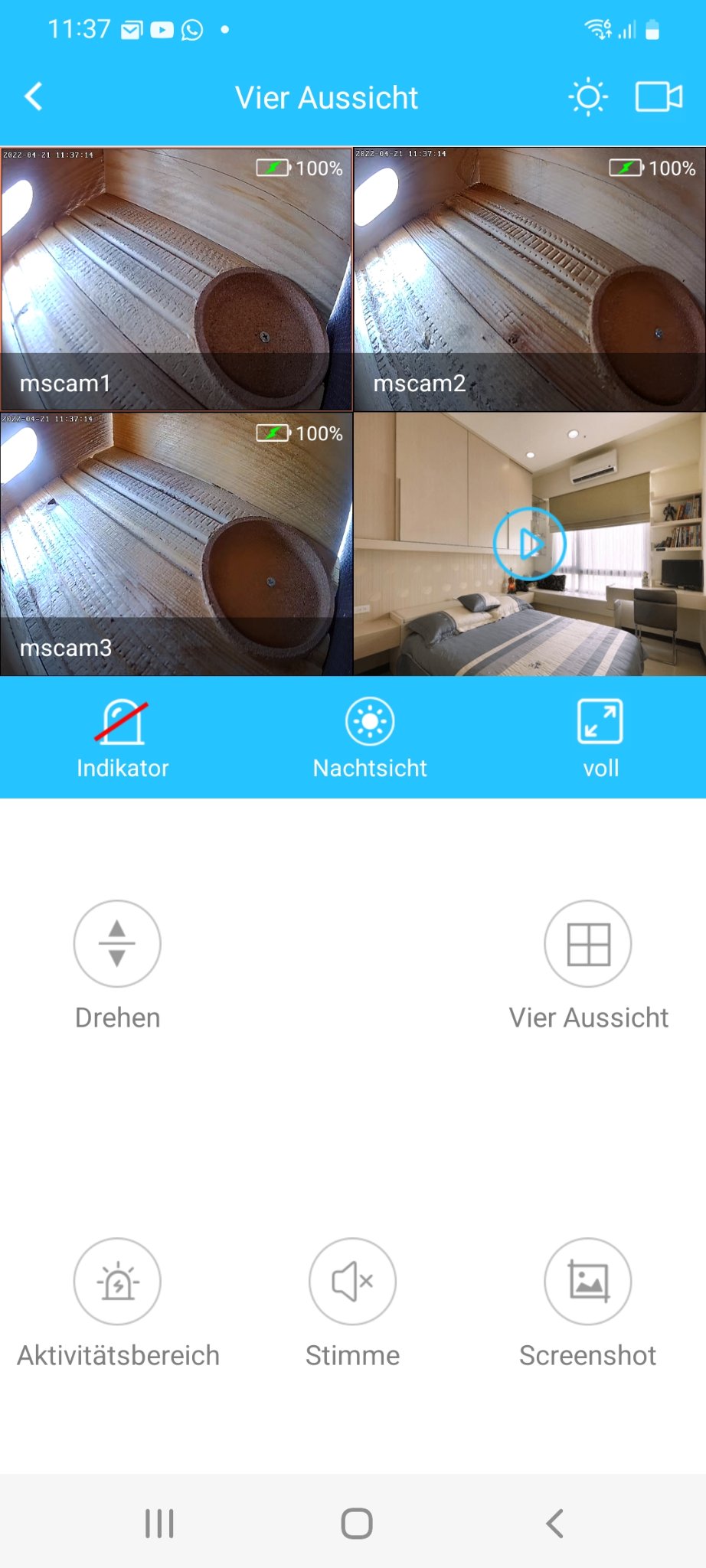Image resolution: width=706 pixels, height=1568 pixels.
Task: Open recent apps in navigation bar
Action: (159, 1524)
